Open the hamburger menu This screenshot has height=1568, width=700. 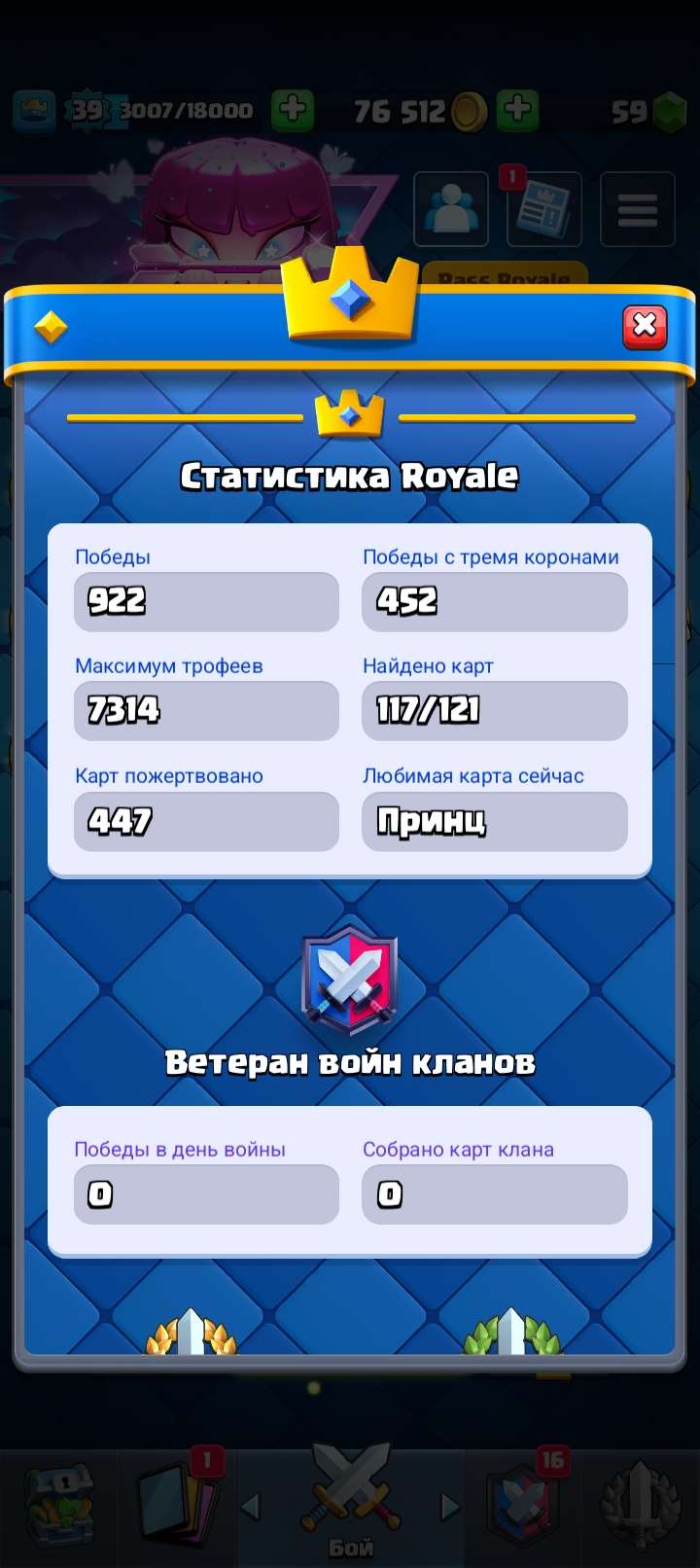637,209
